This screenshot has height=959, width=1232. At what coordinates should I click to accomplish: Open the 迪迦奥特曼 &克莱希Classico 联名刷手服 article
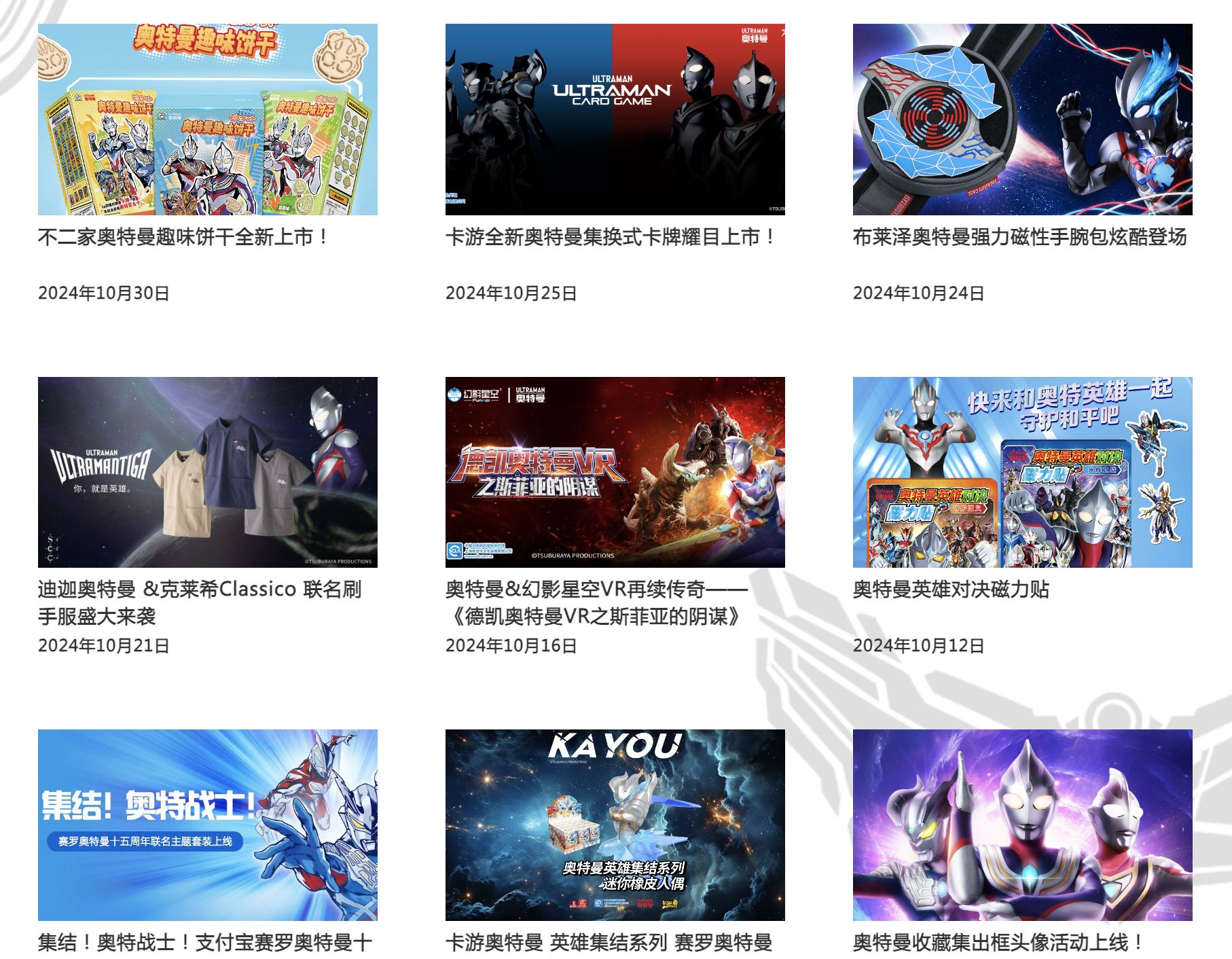click(x=207, y=472)
